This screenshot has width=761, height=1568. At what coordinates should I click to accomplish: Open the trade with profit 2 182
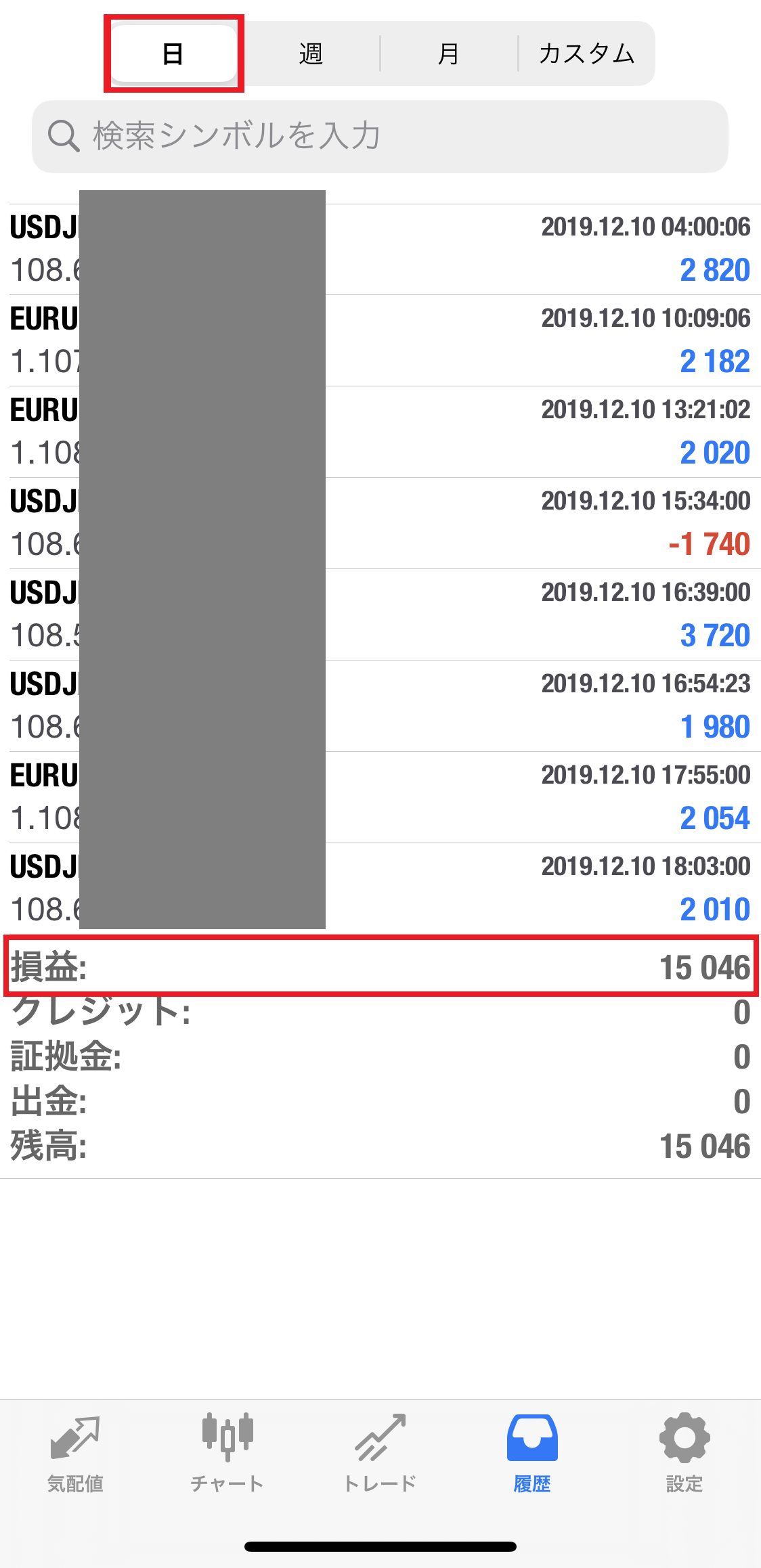click(x=380, y=340)
